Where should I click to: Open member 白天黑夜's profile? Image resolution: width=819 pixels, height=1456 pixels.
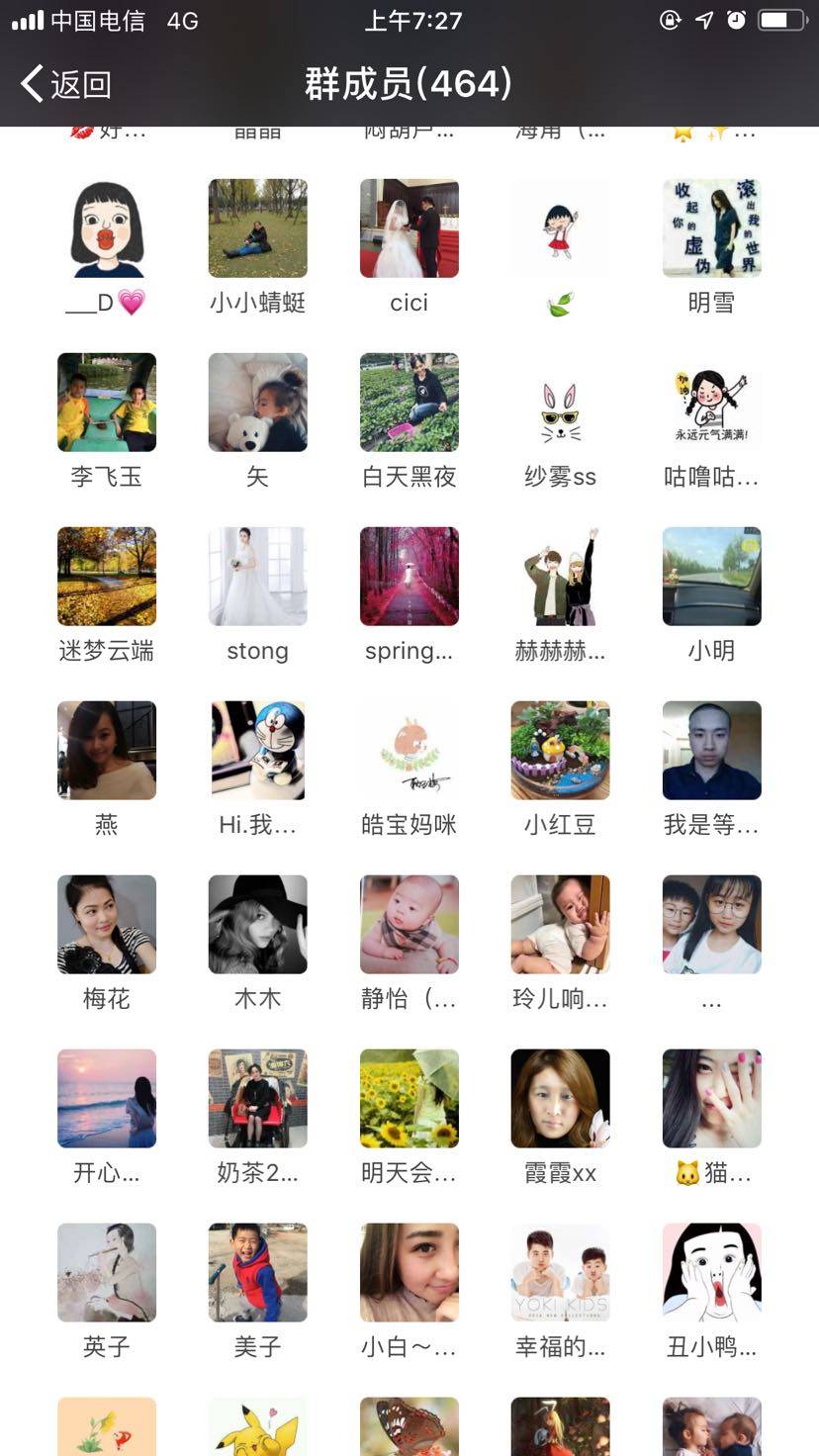[x=409, y=403]
